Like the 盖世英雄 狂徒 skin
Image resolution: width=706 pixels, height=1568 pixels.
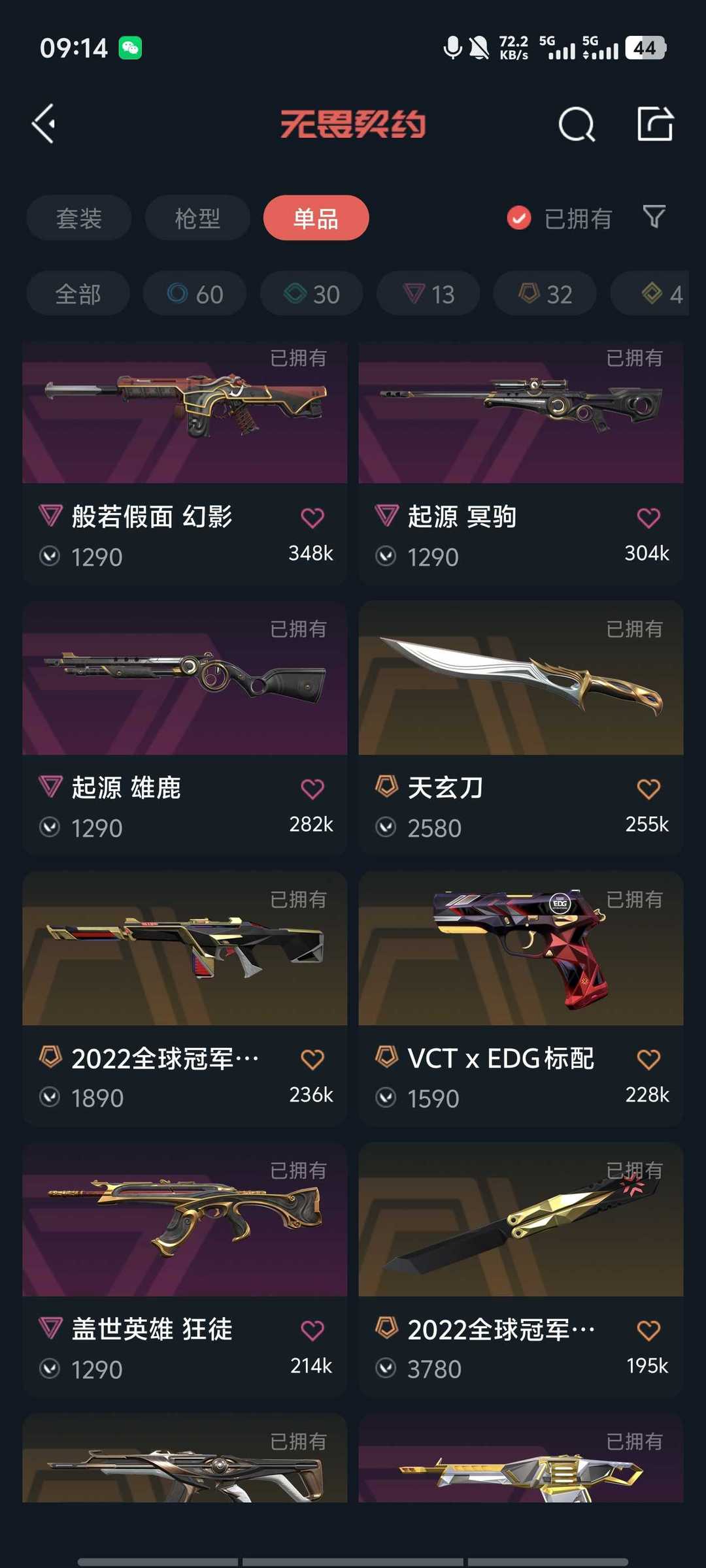click(x=312, y=1330)
